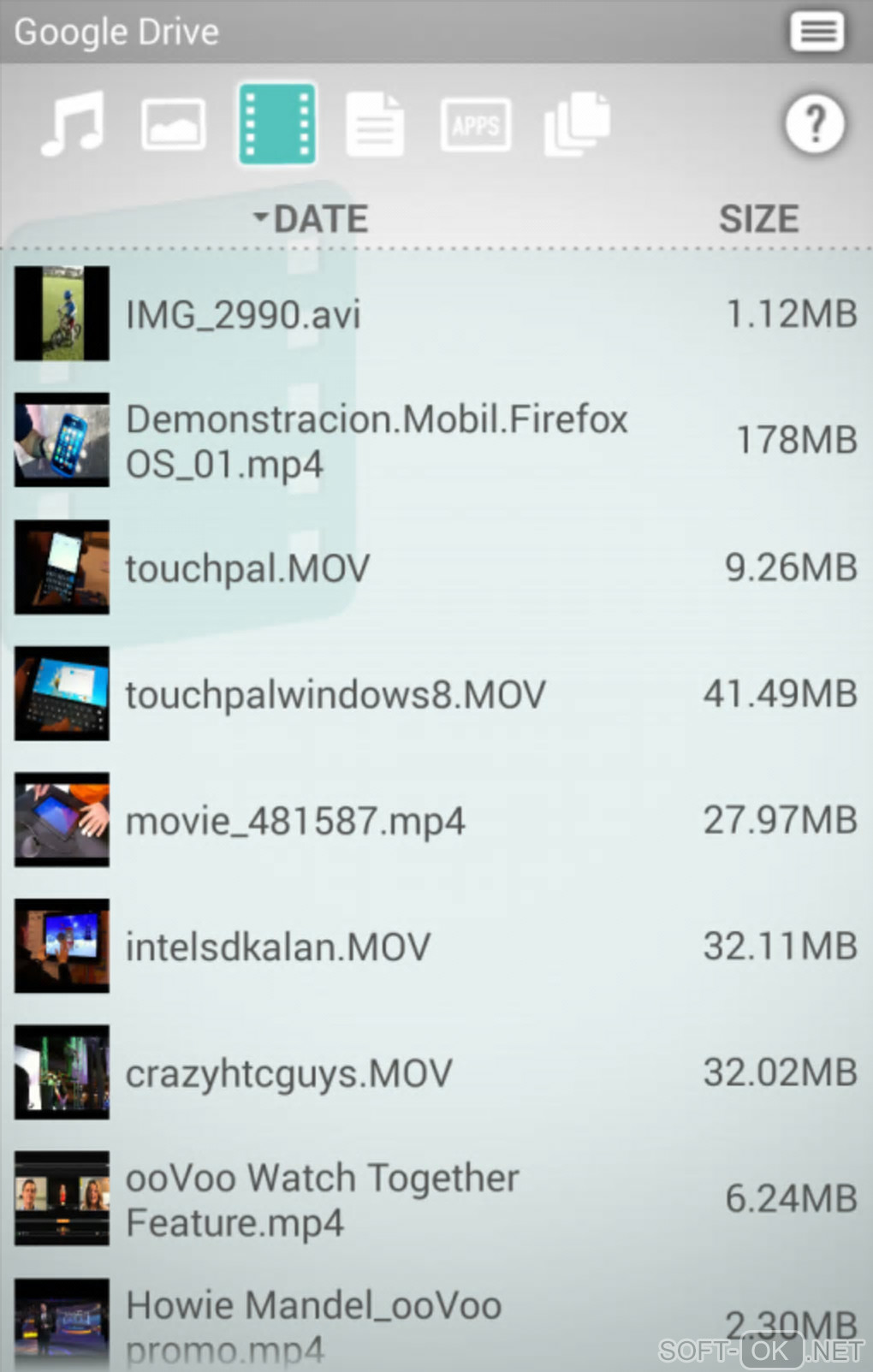Open the menu button in the top bar
The height and width of the screenshot is (1372, 873).
(817, 33)
